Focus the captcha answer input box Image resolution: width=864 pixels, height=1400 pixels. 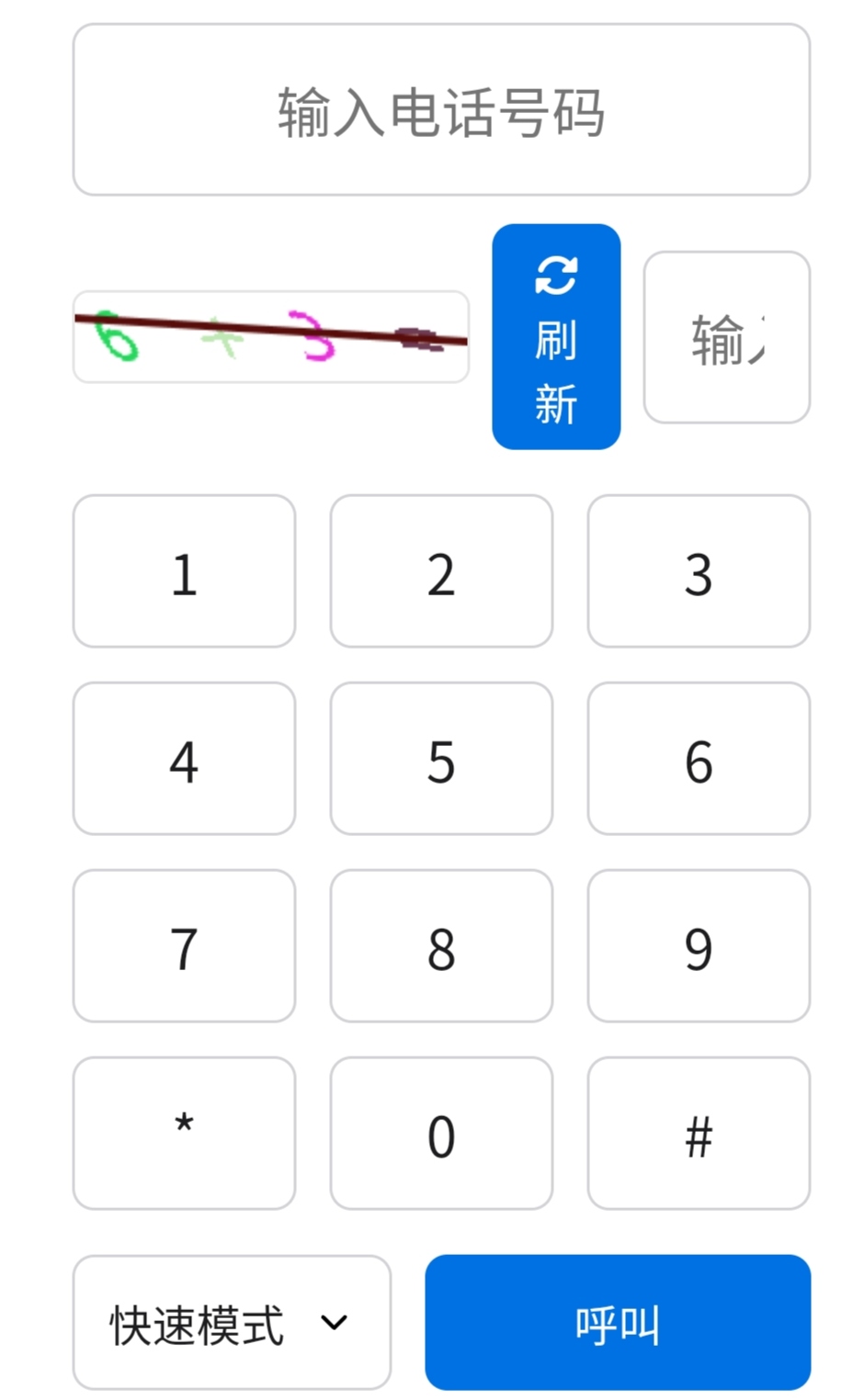(x=726, y=337)
